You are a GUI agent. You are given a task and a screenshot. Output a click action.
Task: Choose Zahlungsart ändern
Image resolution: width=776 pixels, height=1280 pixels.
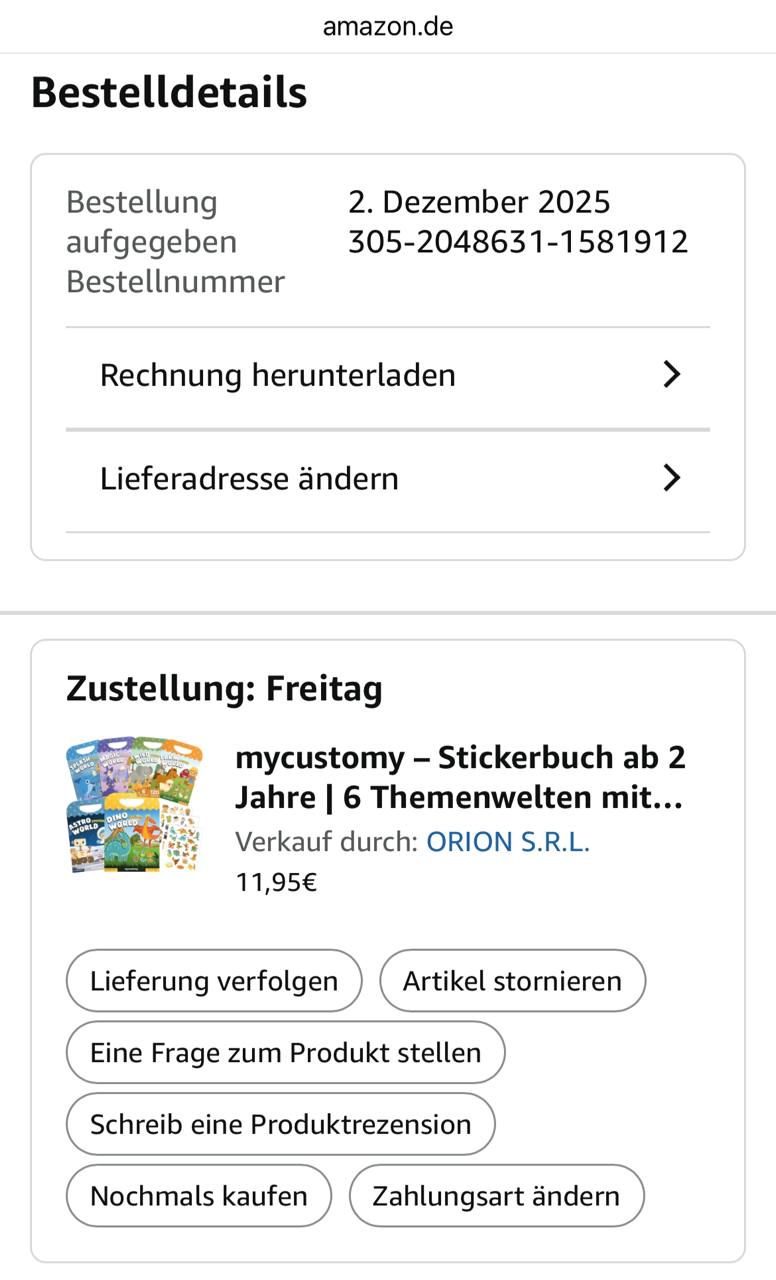click(496, 1196)
